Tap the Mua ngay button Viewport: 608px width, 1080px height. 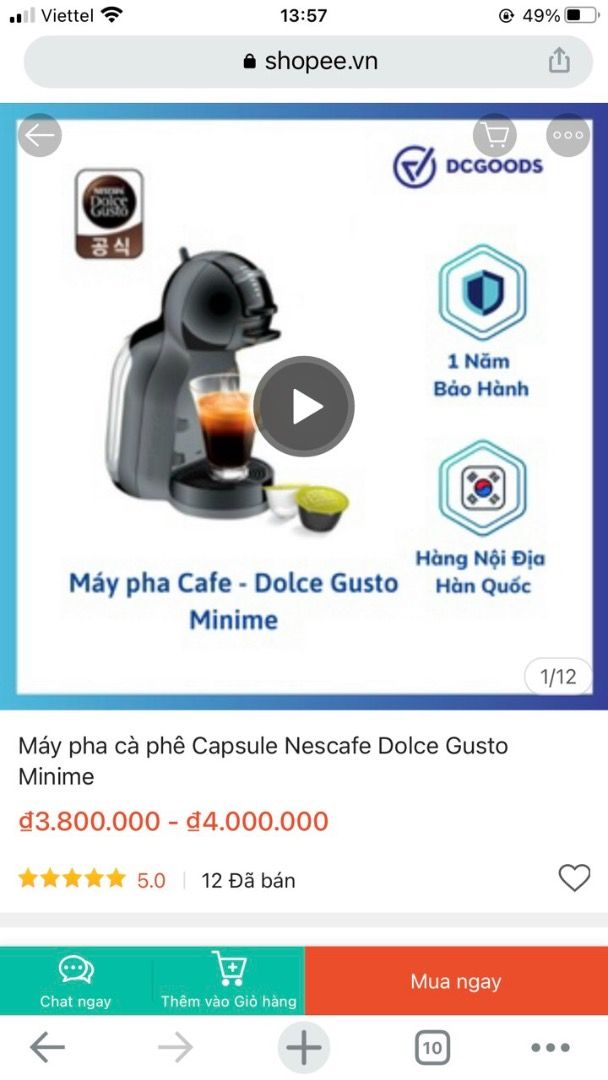[x=456, y=981]
